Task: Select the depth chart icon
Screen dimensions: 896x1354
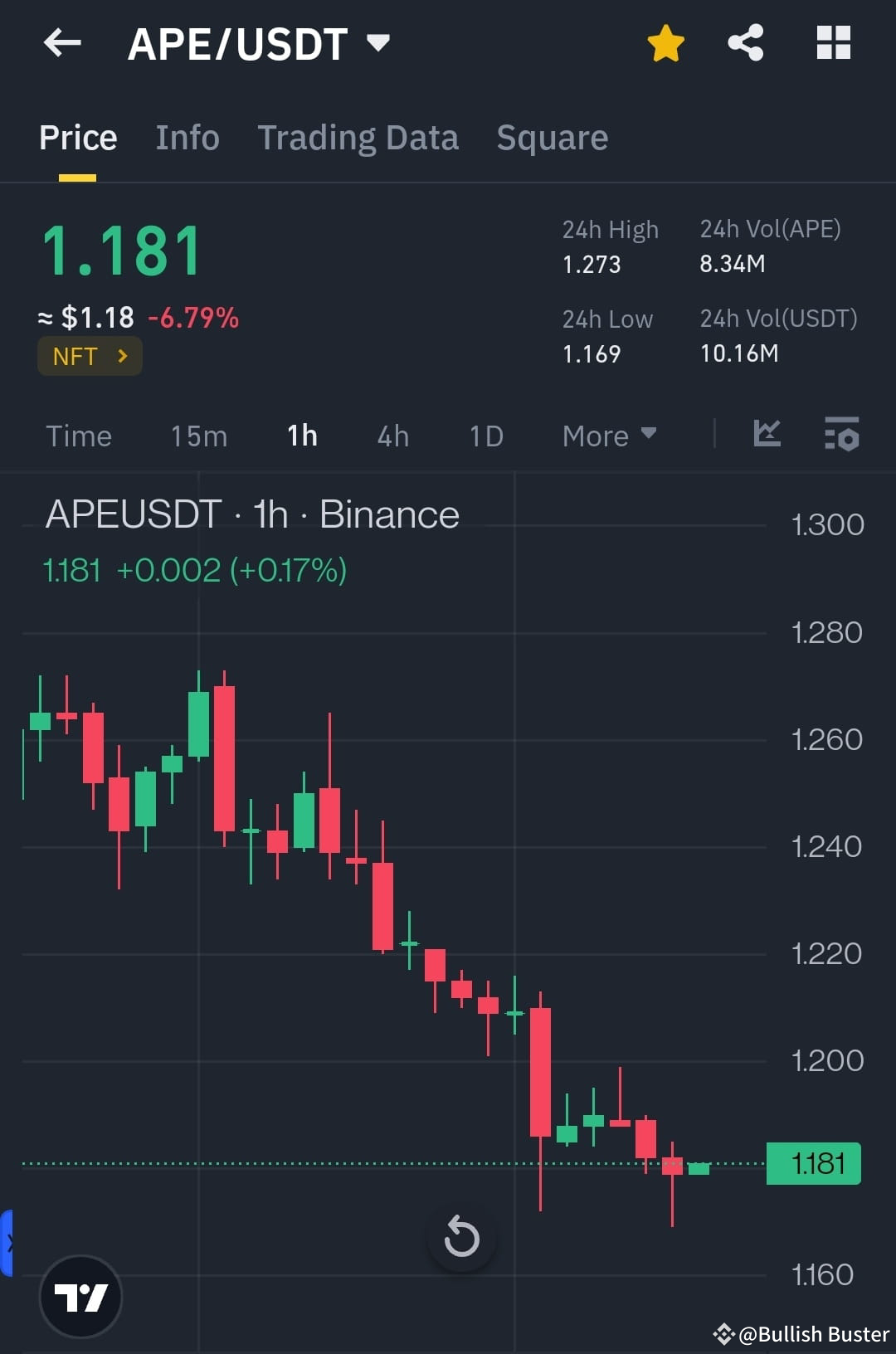Action: coord(767,434)
